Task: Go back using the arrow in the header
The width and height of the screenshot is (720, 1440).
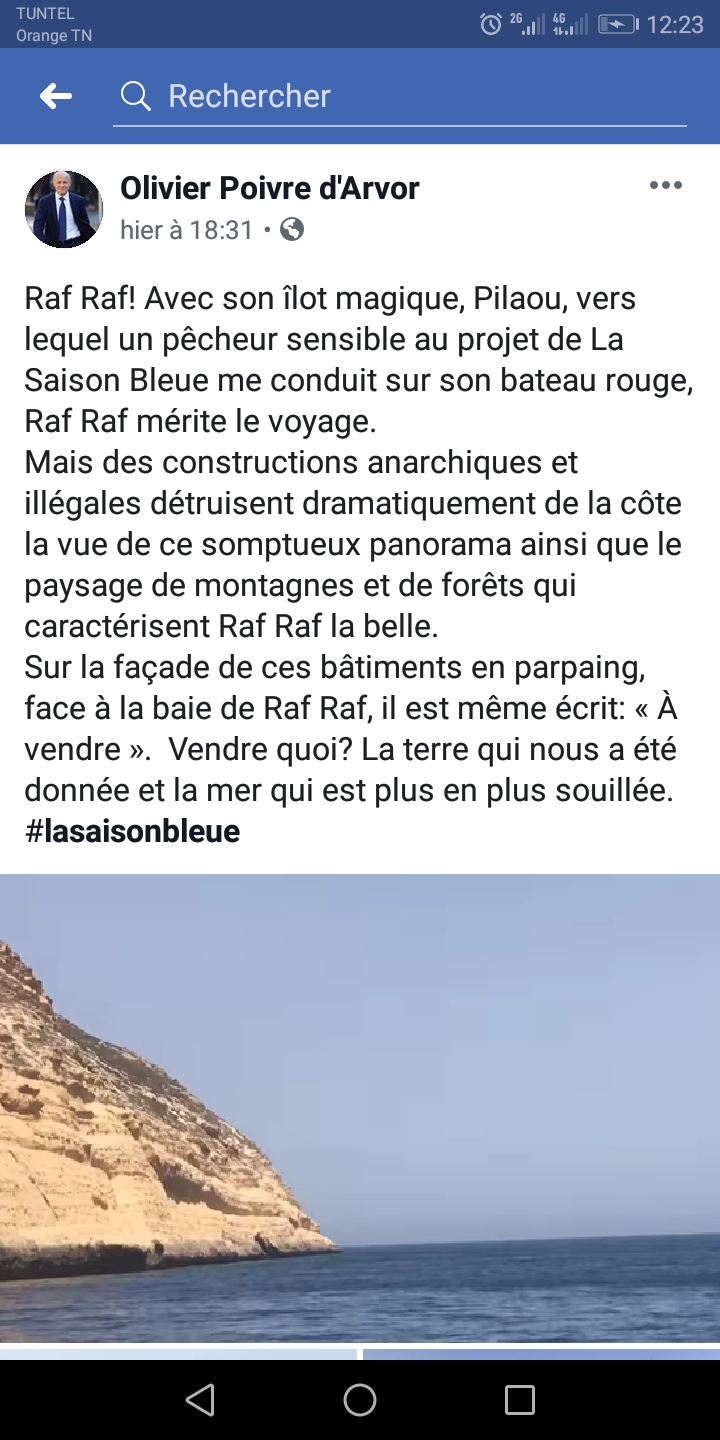Action: pyautogui.click(x=56, y=96)
